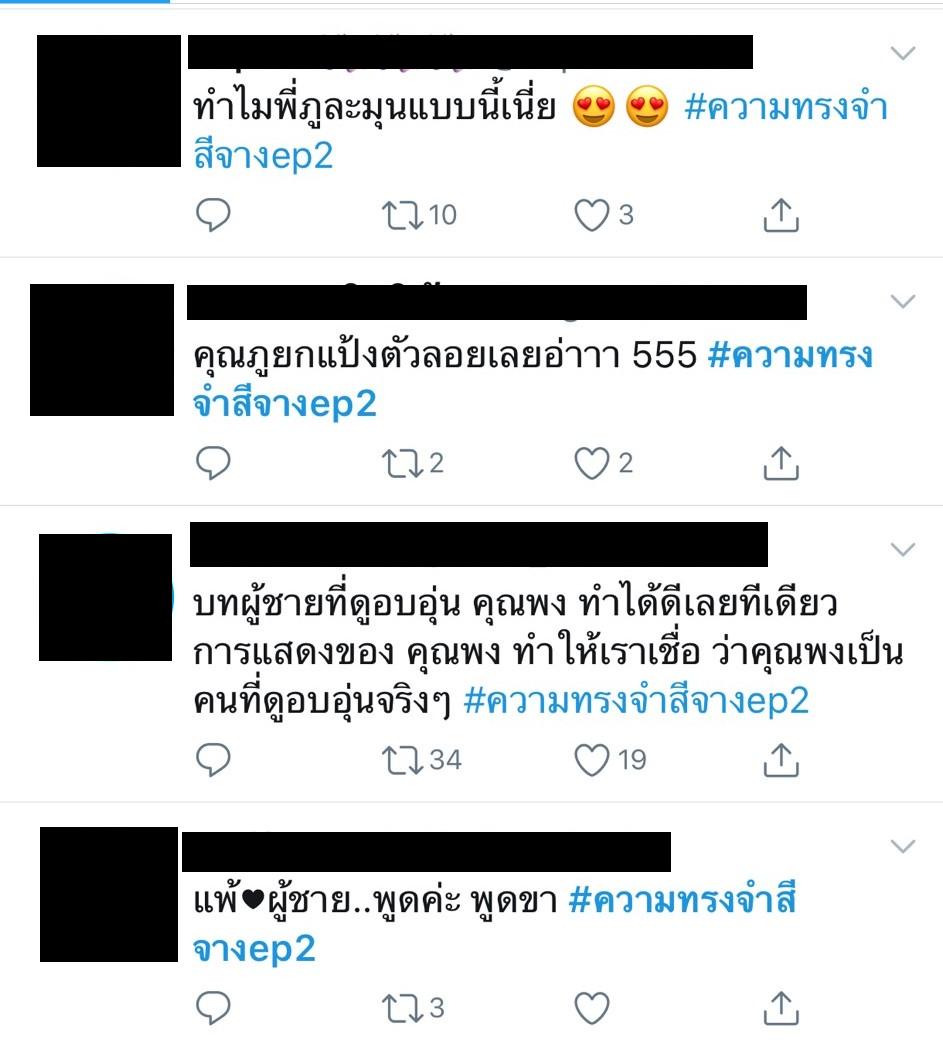Open dropdown chevron on 34-retweet tweet
The width and height of the screenshot is (943, 1045).
903,549
